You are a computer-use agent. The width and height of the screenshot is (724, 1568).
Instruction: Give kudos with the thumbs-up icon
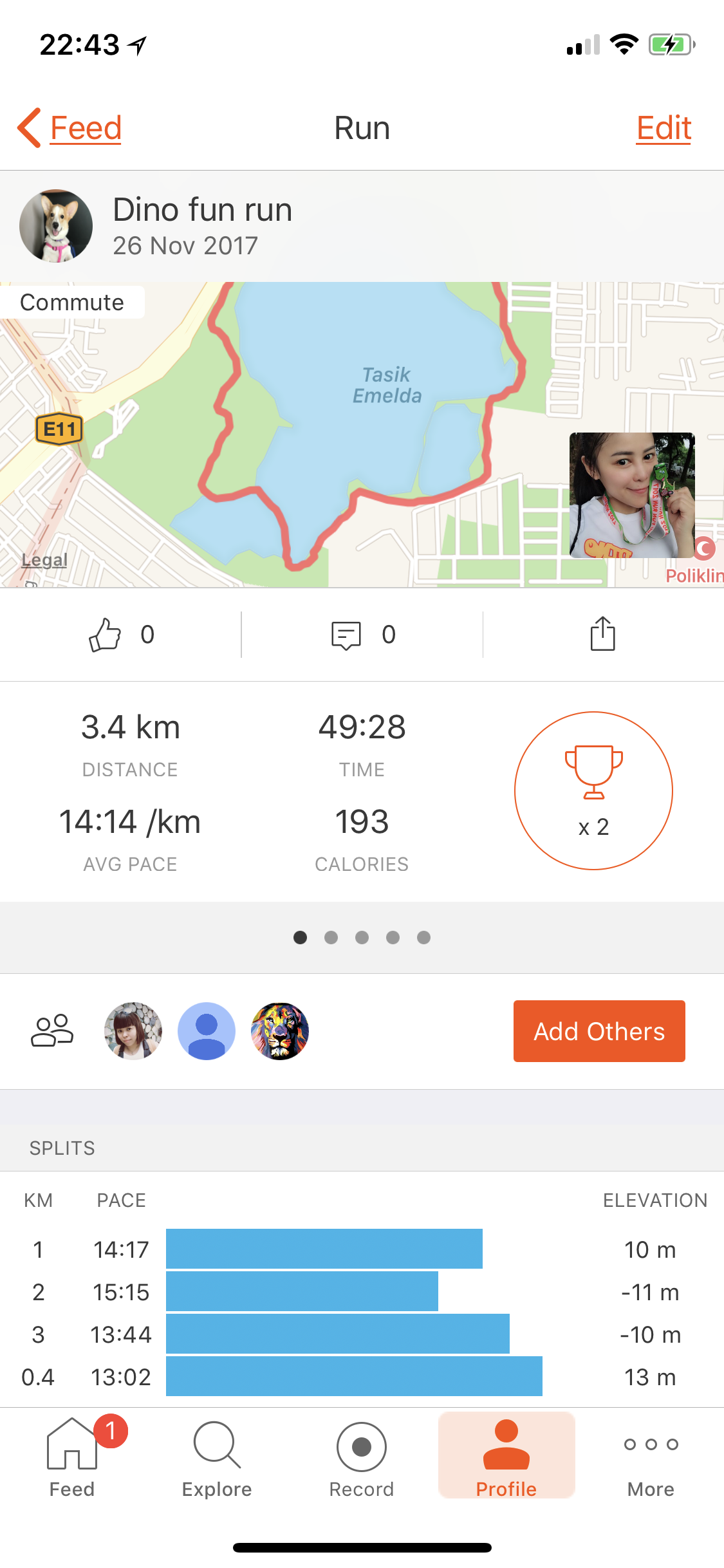click(x=105, y=635)
